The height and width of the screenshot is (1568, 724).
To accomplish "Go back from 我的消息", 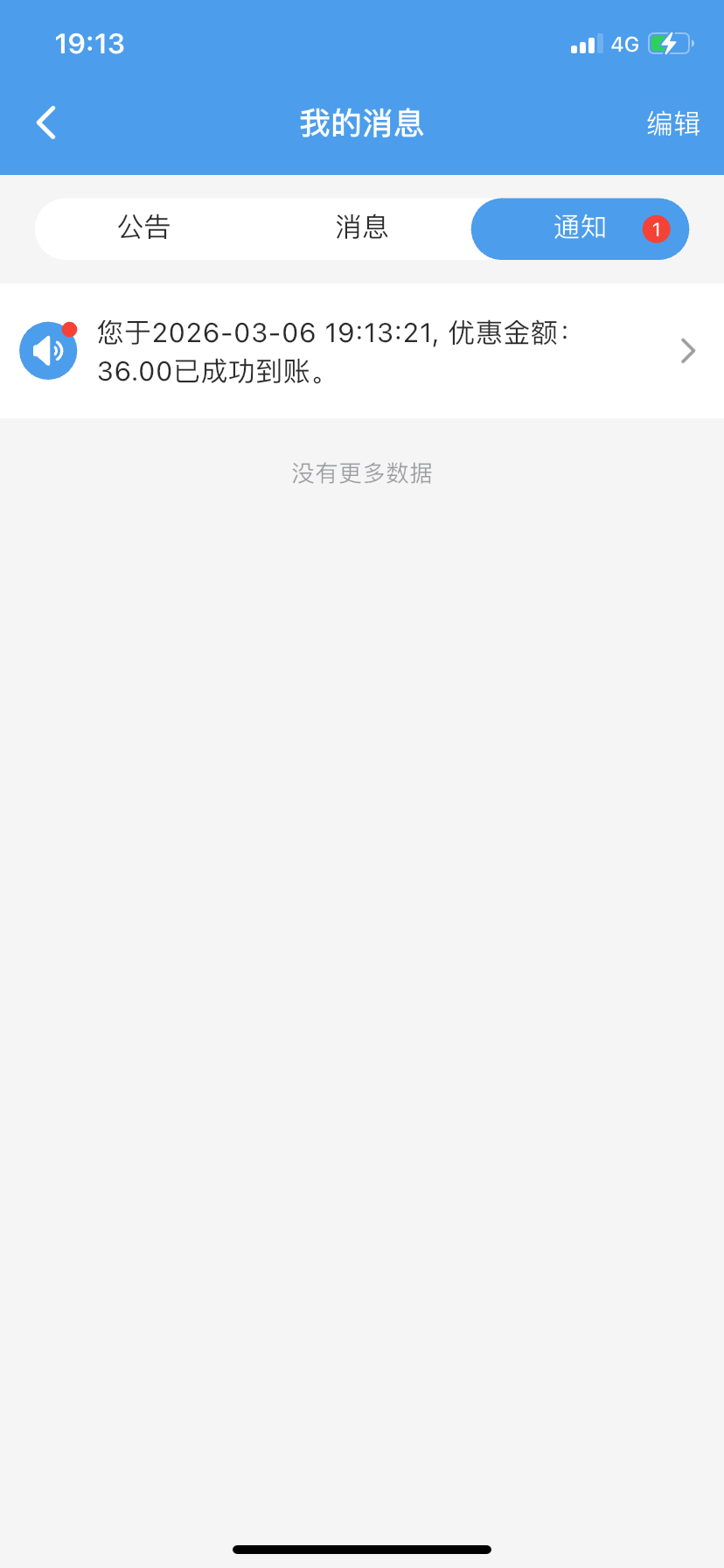I will (46, 123).
